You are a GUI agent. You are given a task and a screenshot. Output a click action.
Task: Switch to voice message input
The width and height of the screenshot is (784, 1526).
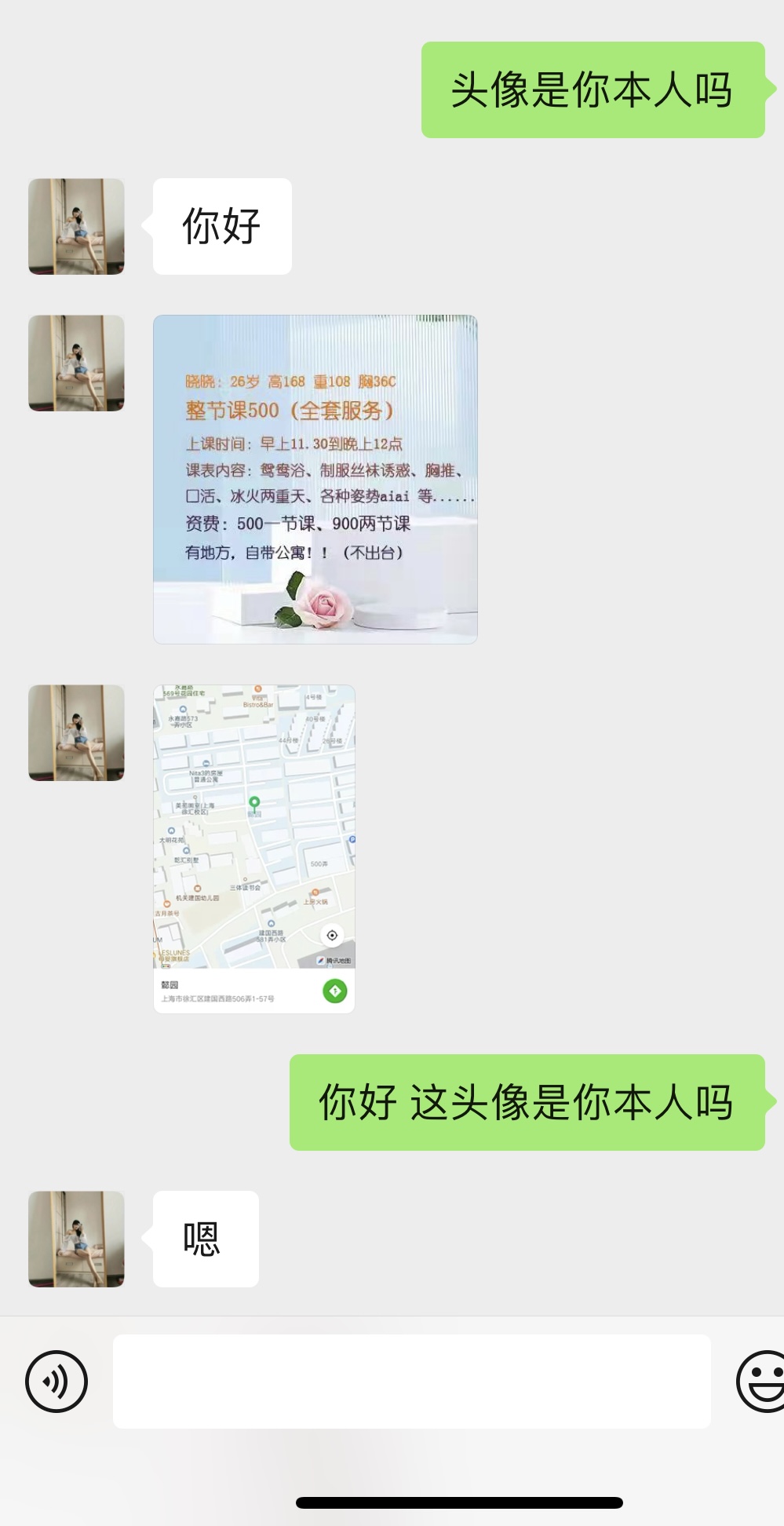57,1382
